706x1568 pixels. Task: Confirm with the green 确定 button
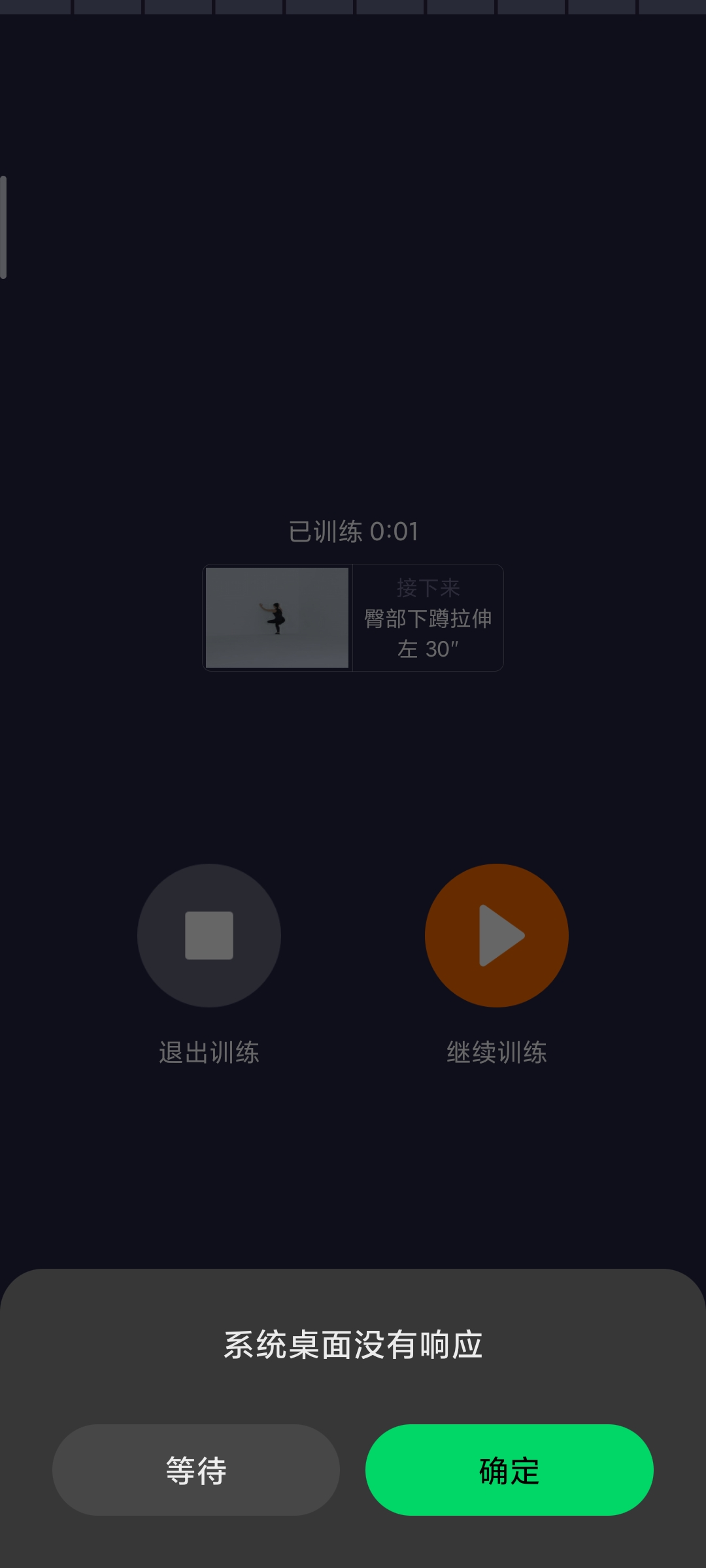tap(509, 1470)
